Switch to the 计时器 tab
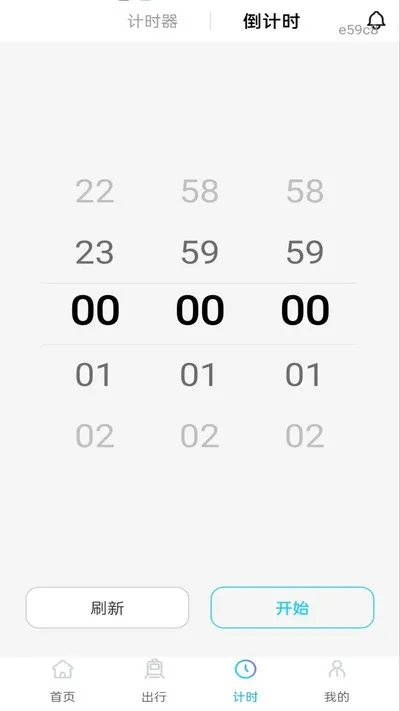 [x=153, y=21]
